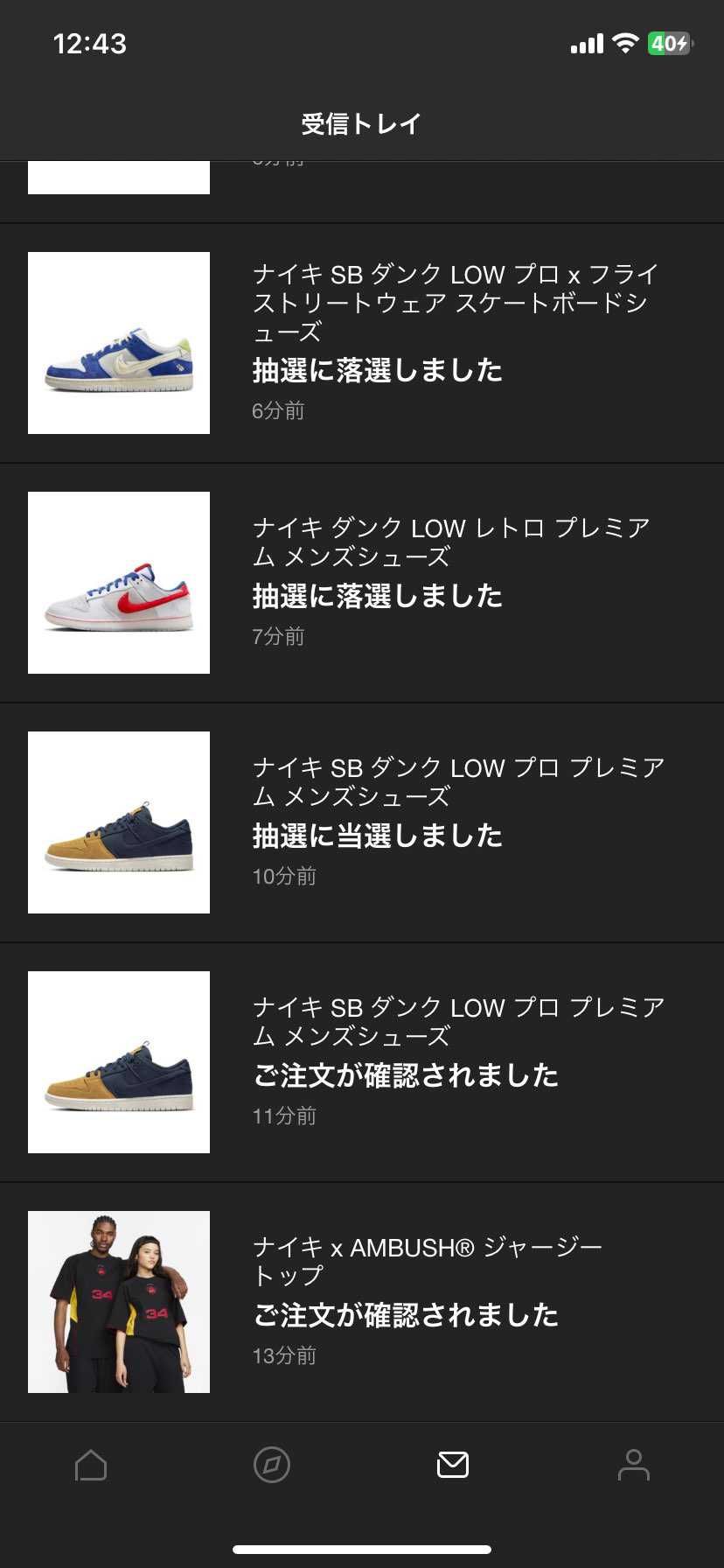
Task: Tap the 受信トレイ header title
Action: tap(362, 122)
